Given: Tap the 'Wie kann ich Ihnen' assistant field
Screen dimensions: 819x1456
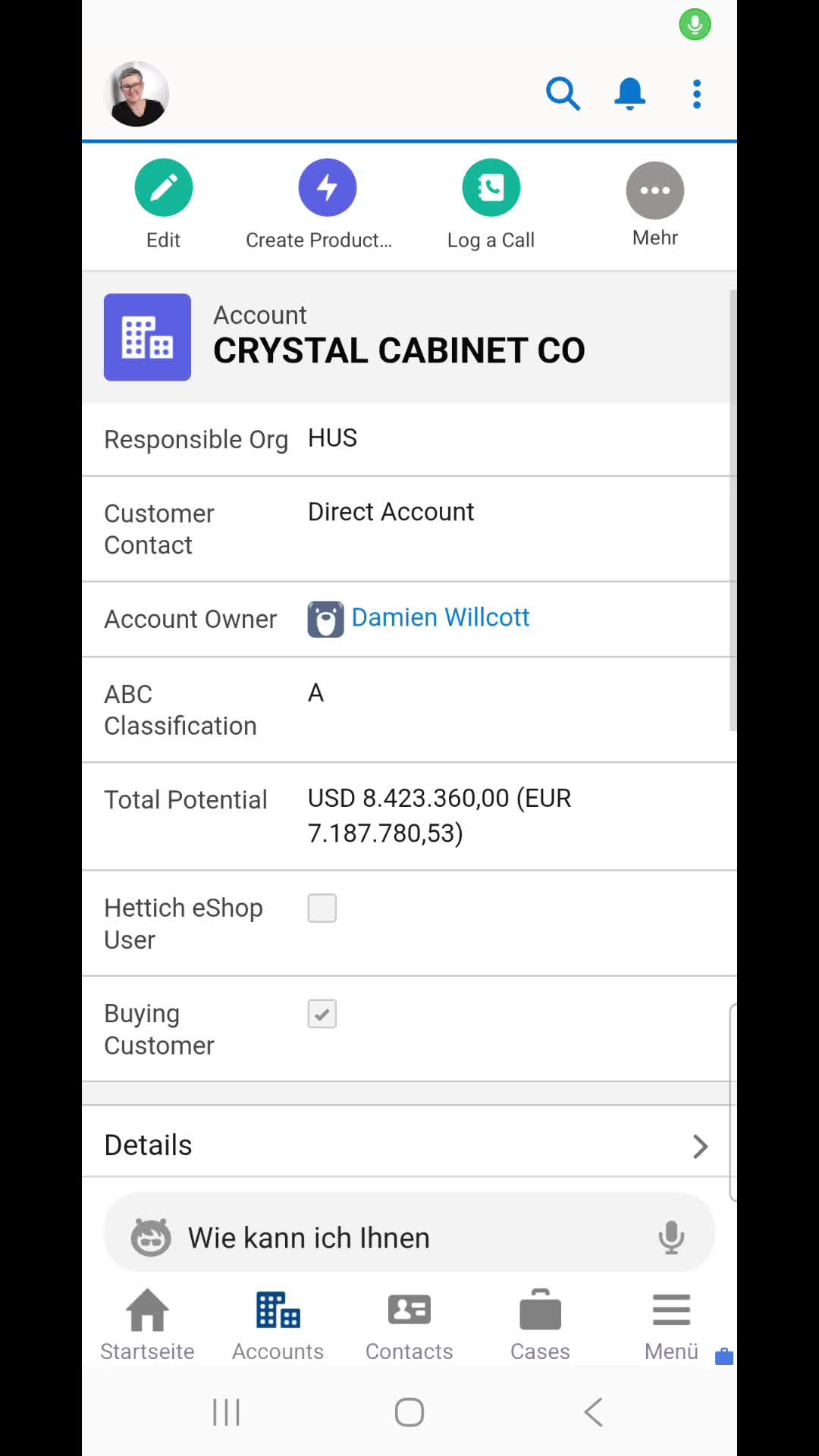Looking at the screenshot, I should click(379, 1238).
